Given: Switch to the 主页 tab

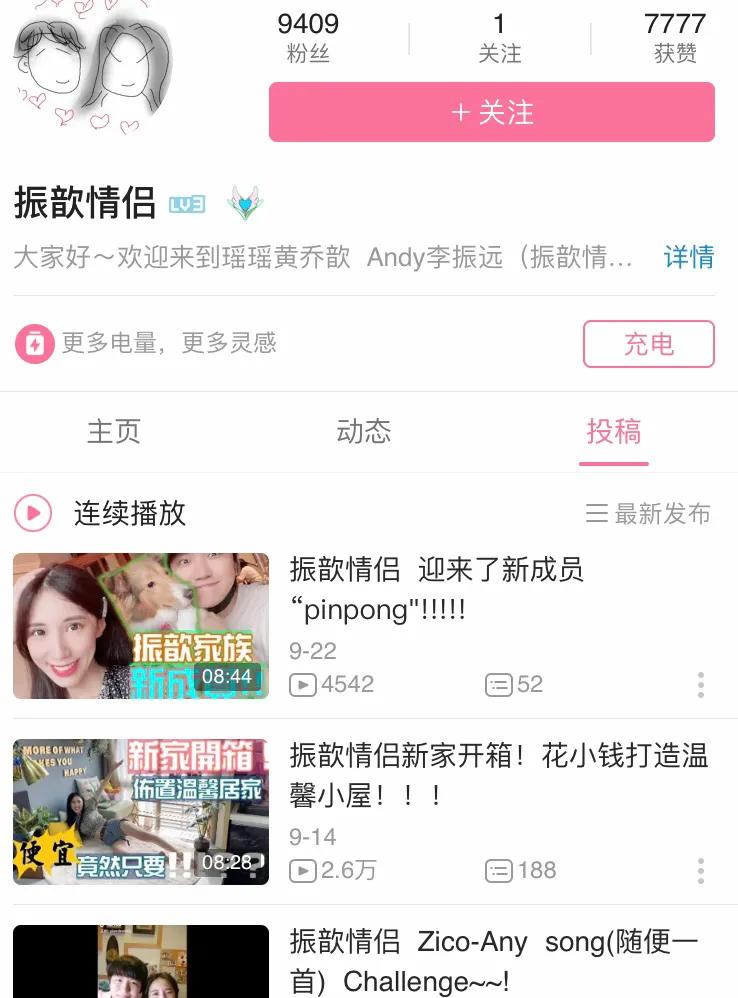Looking at the screenshot, I should click(x=113, y=432).
